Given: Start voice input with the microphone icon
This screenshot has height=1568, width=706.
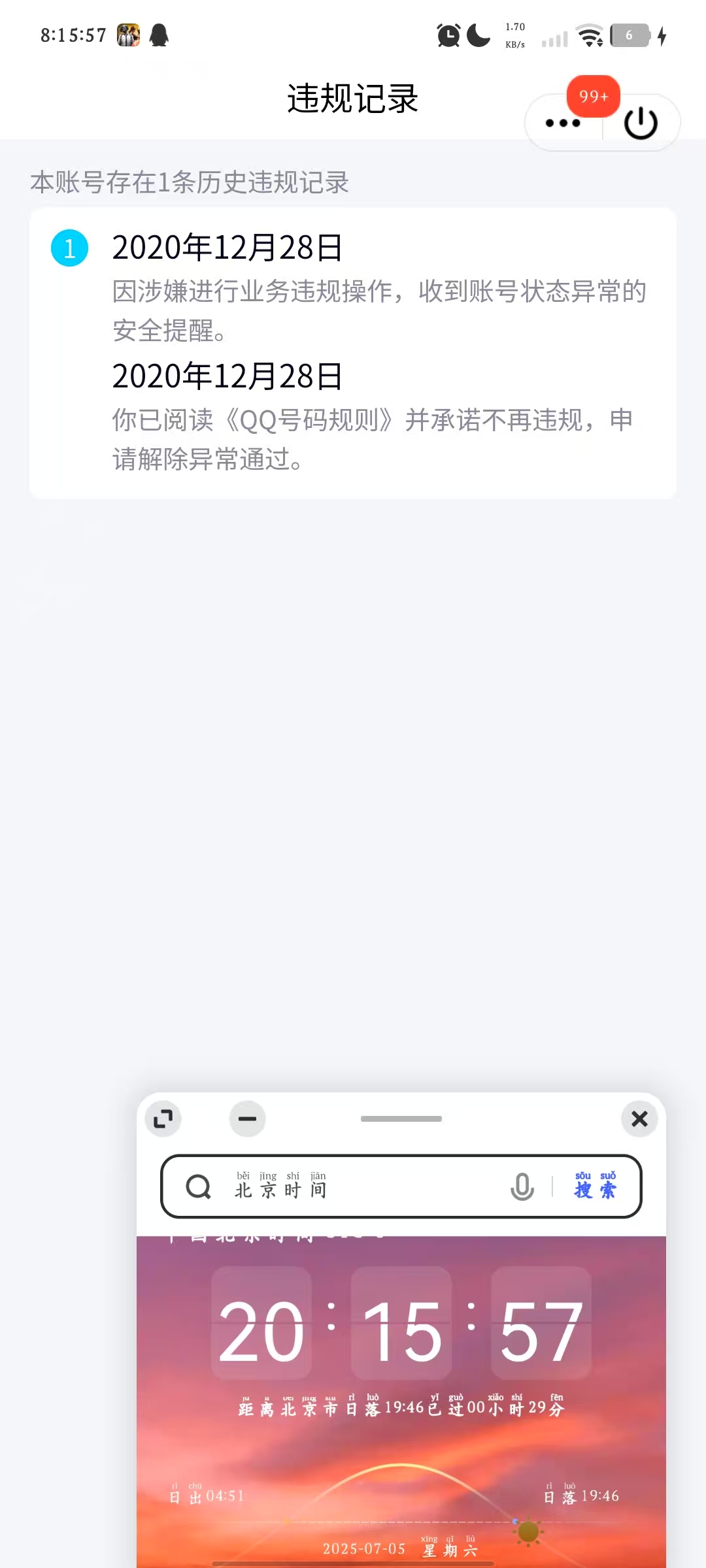Looking at the screenshot, I should coord(522,1186).
